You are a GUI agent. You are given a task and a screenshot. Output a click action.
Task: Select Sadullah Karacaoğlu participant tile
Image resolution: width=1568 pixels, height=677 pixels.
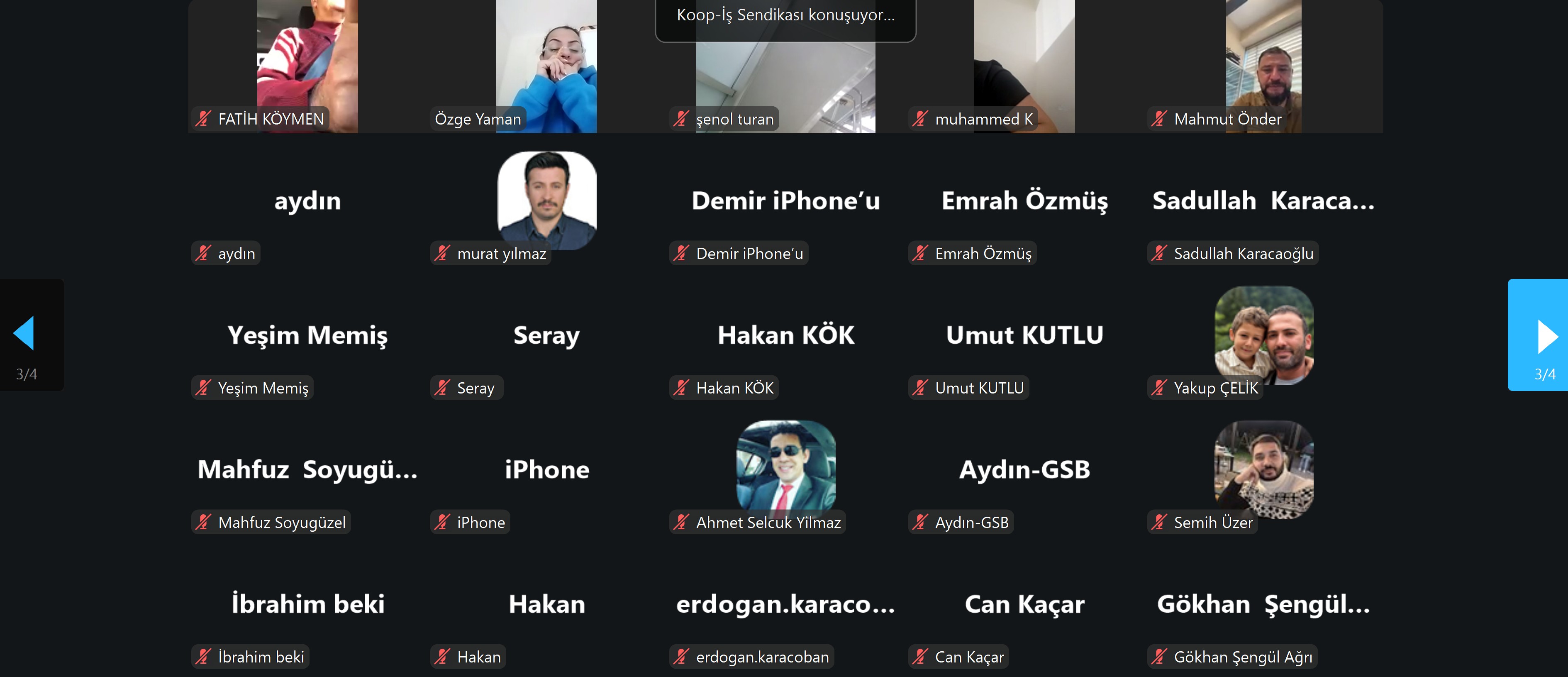point(1263,201)
